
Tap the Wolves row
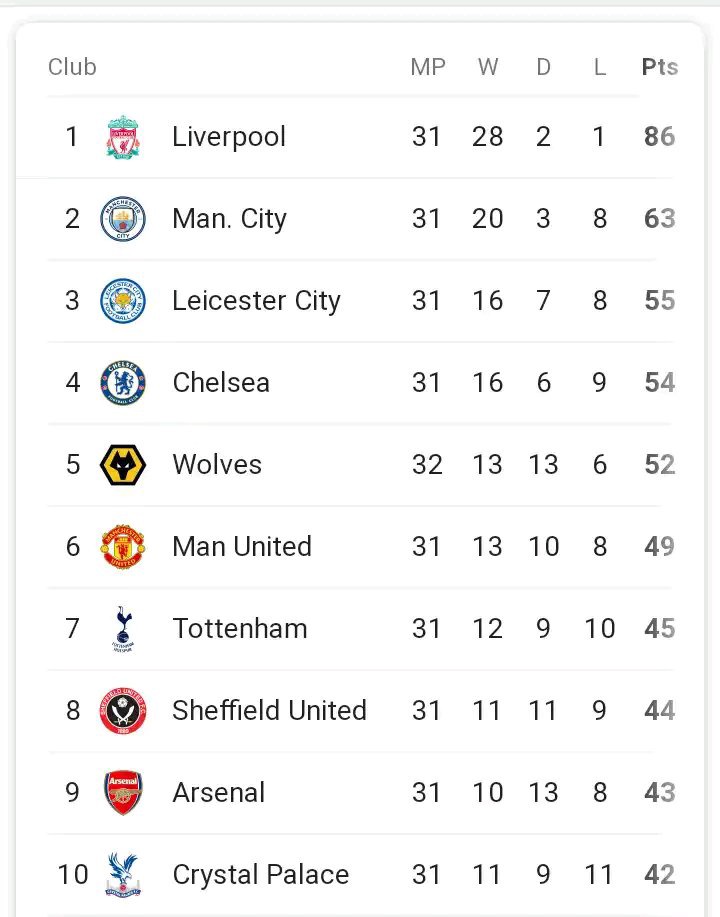click(217, 465)
